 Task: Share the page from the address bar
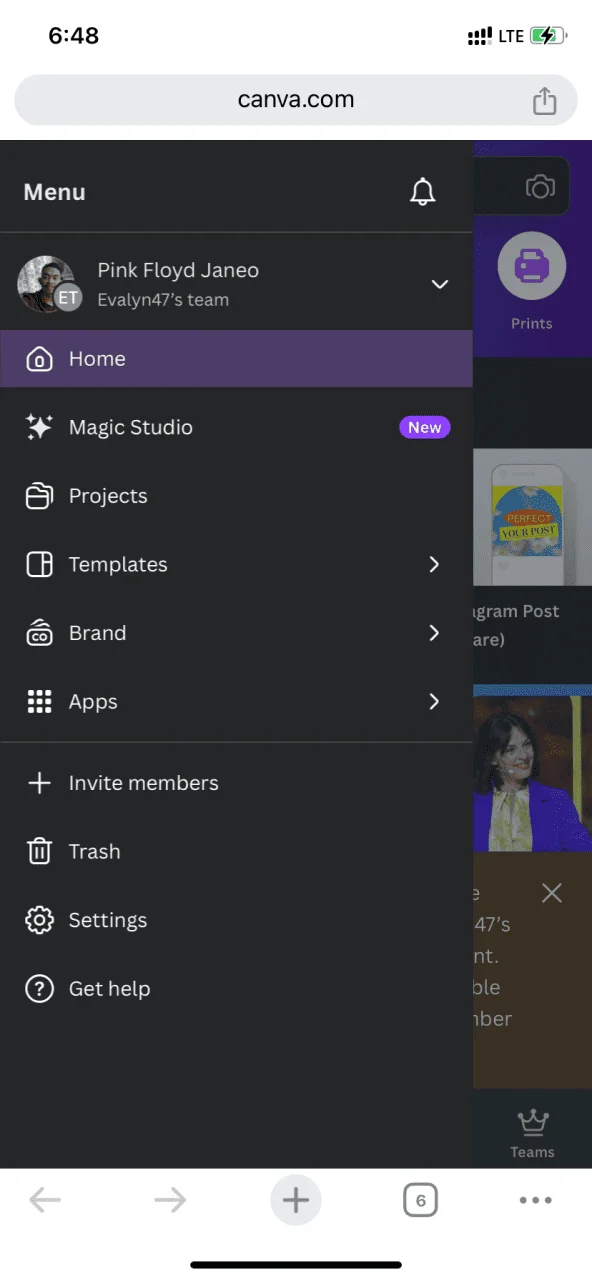pos(544,100)
